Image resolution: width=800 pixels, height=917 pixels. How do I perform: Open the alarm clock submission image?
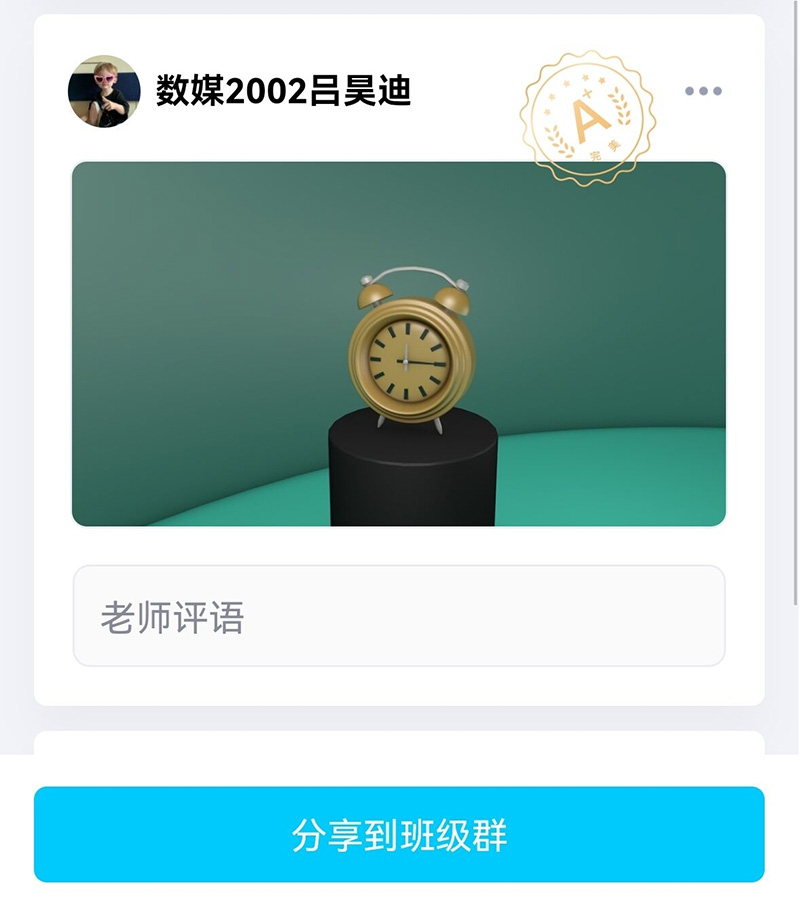pos(398,343)
